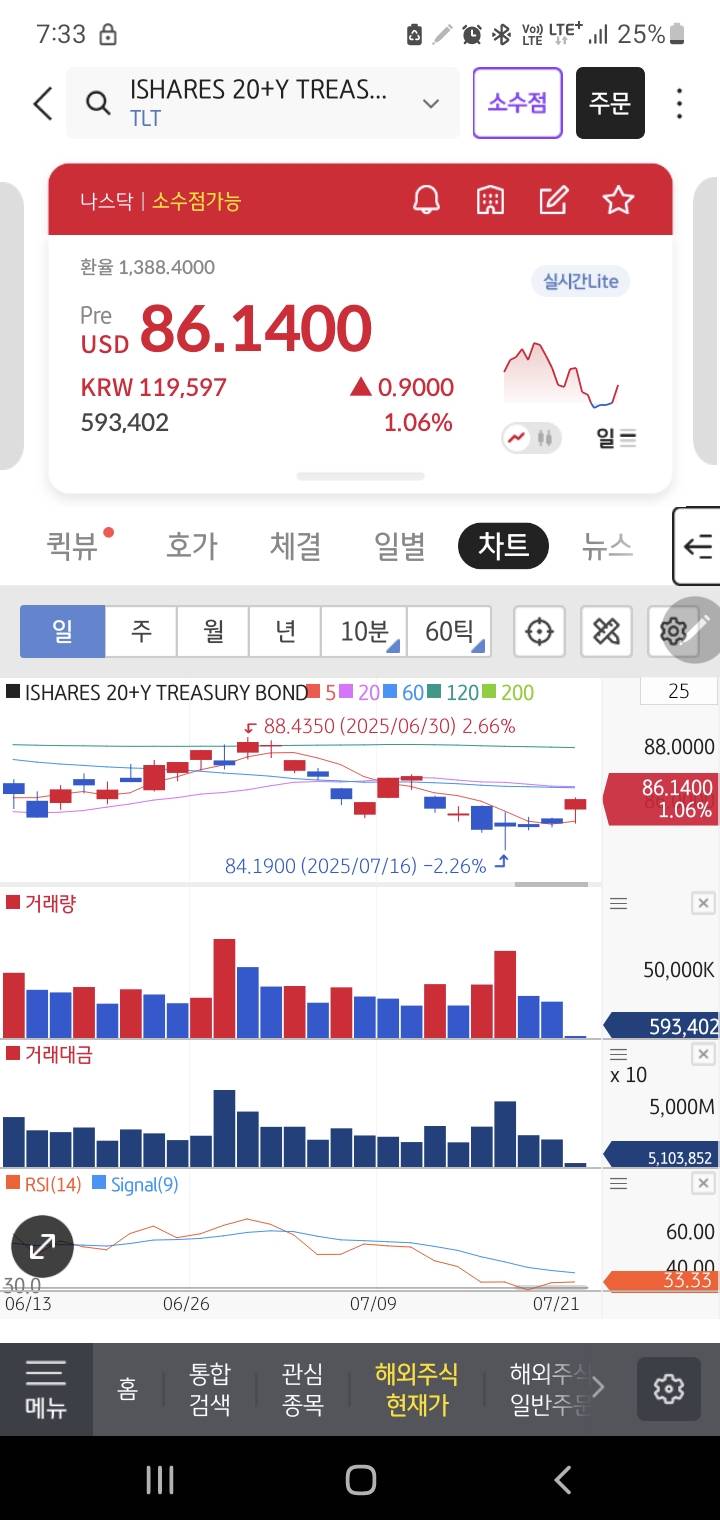Viewport: 720px width, 1520px height.
Task: Go back using the top-left arrow
Action: pyautogui.click(x=42, y=103)
